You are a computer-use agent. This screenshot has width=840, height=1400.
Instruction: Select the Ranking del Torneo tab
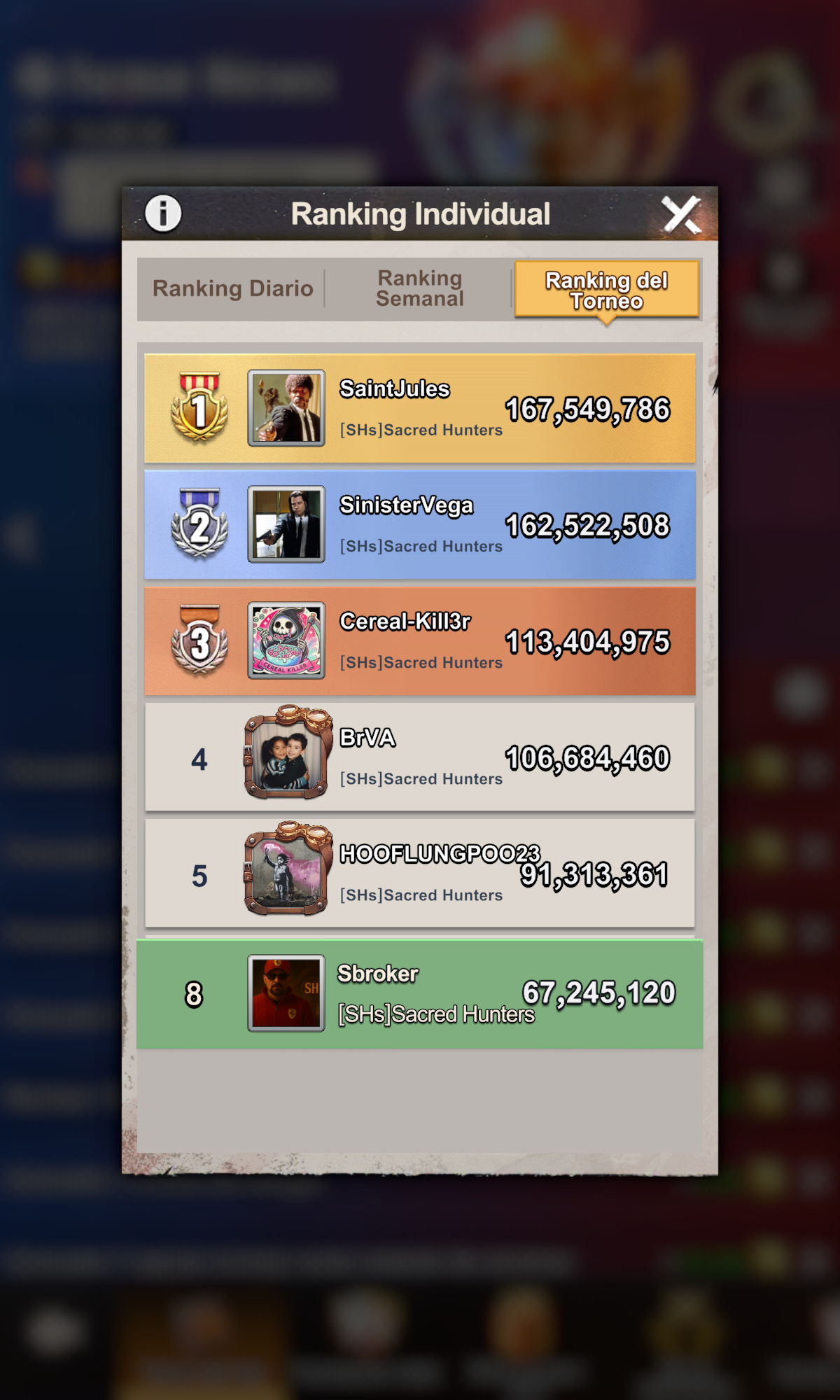[607, 290]
